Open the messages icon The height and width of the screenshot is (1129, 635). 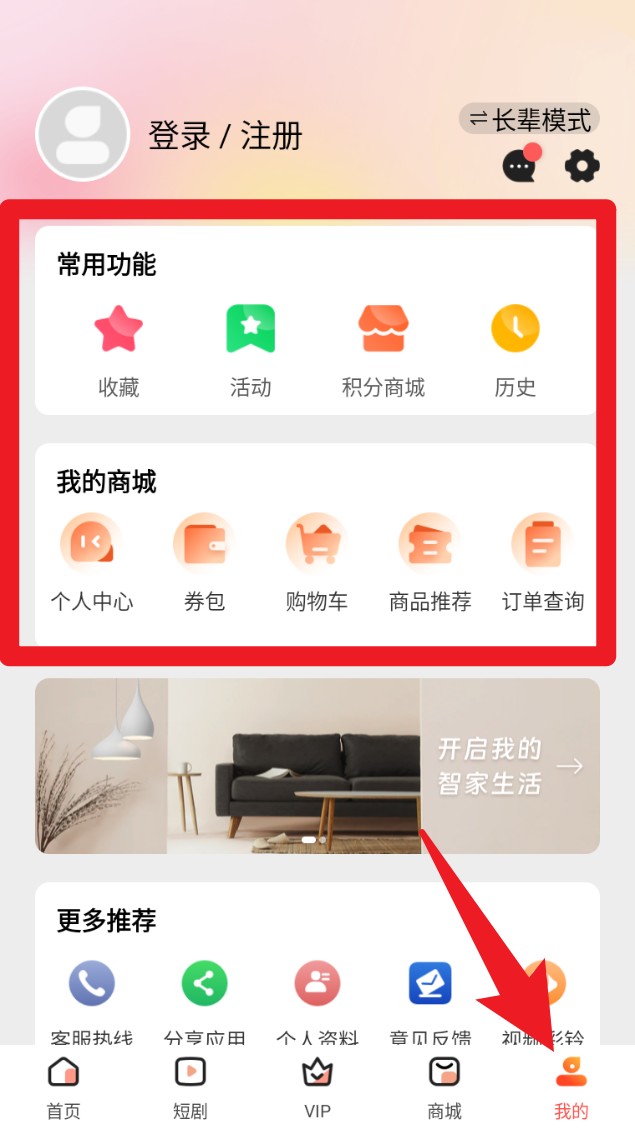(x=520, y=165)
